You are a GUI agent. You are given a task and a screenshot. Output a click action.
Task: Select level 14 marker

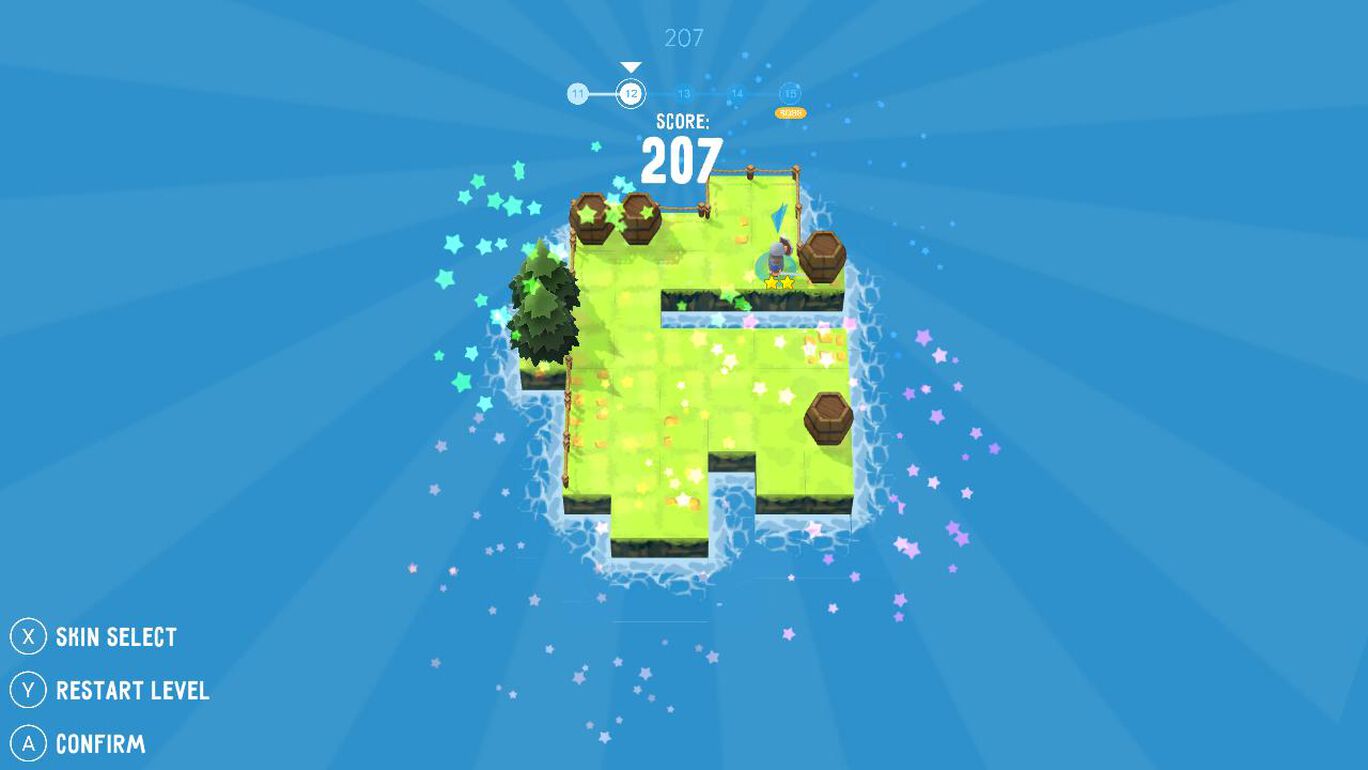coord(737,94)
